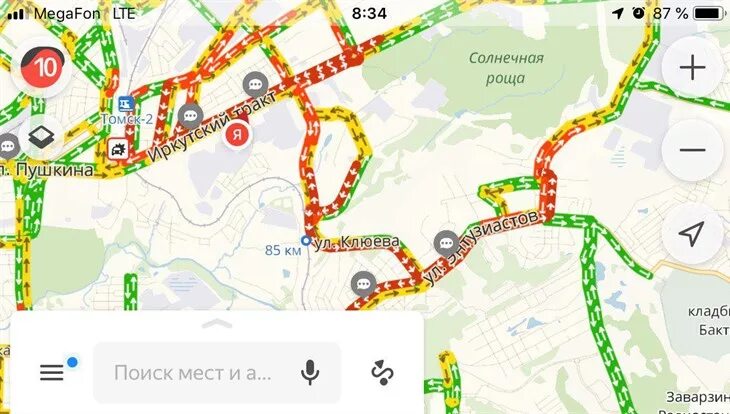Open the accident marker near Томск-2
The image size is (730, 414).
pyautogui.click(x=118, y=150)
